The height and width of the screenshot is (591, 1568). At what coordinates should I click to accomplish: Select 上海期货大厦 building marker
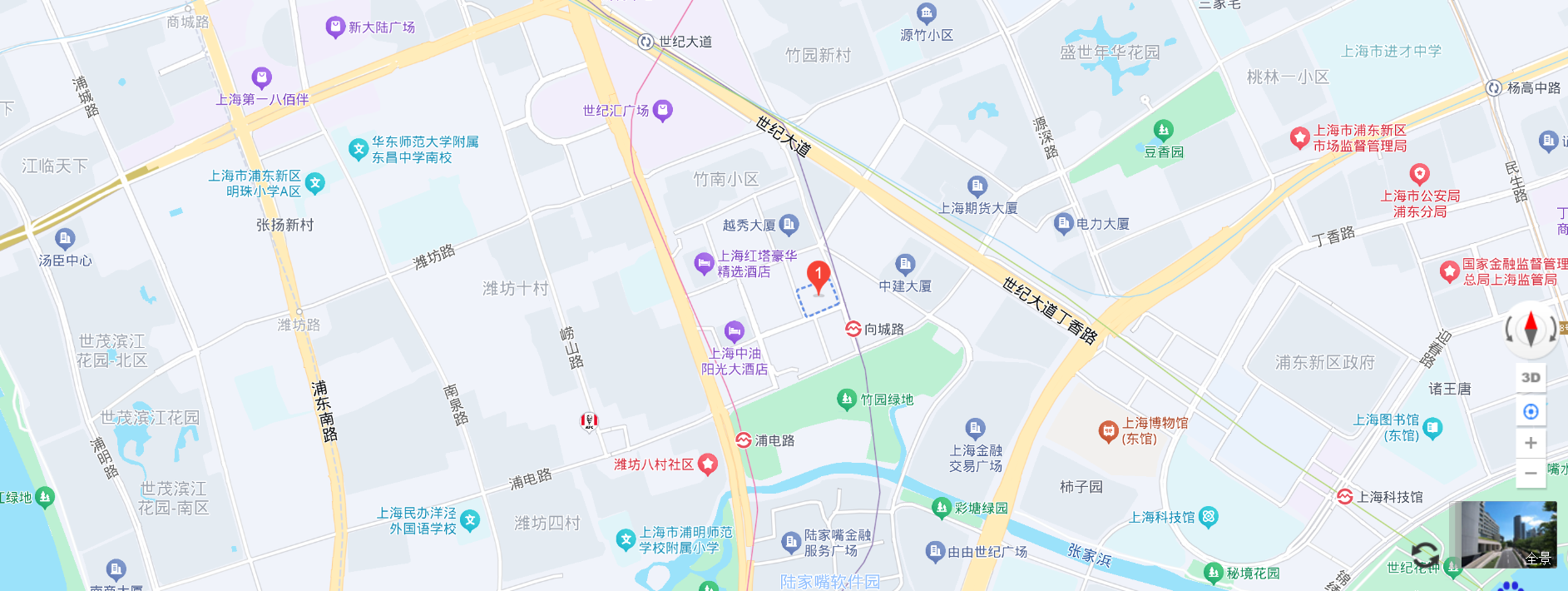coord(977,186)
